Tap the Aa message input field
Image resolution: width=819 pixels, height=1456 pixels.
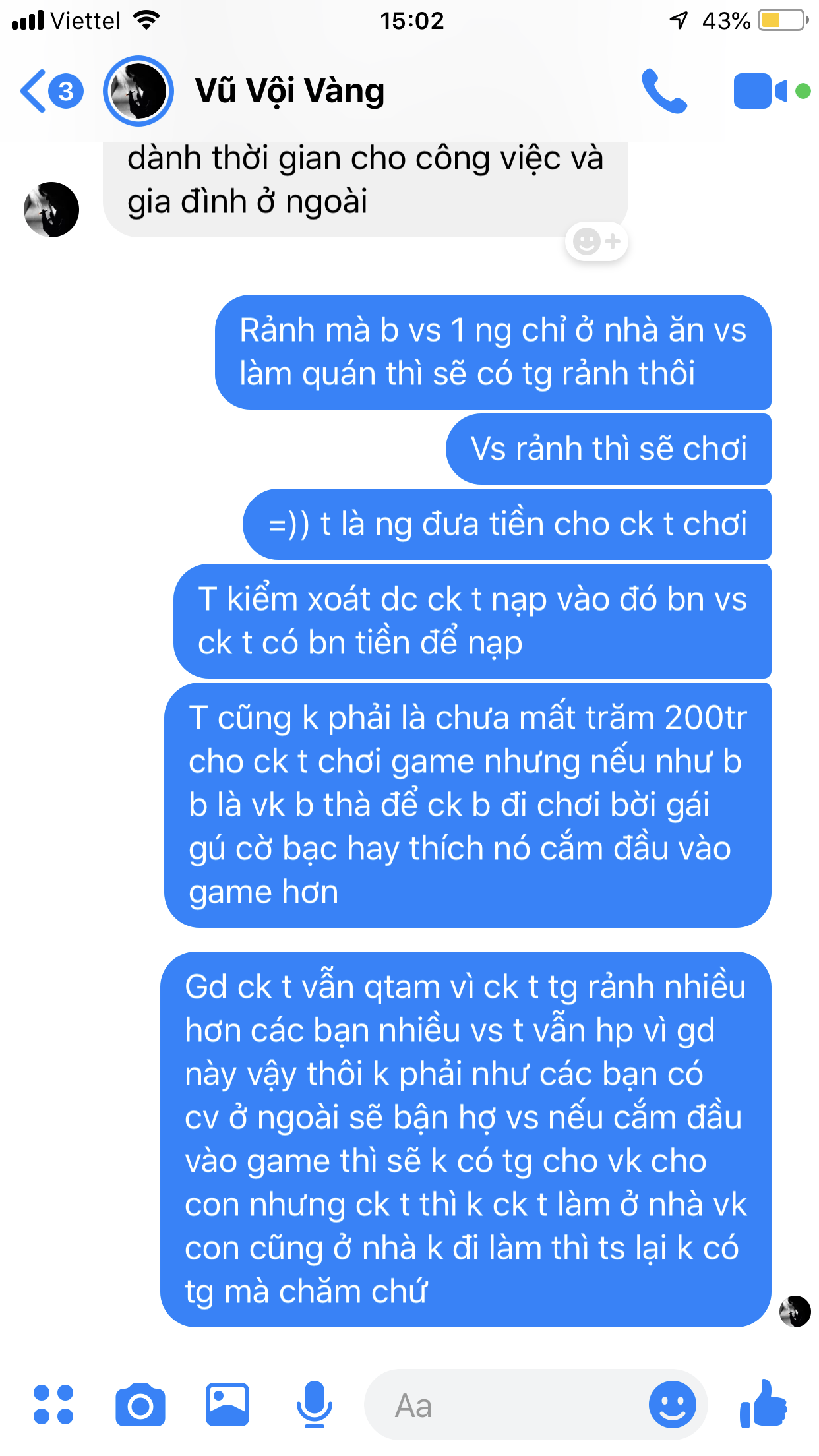click(x=504, y=1405)
